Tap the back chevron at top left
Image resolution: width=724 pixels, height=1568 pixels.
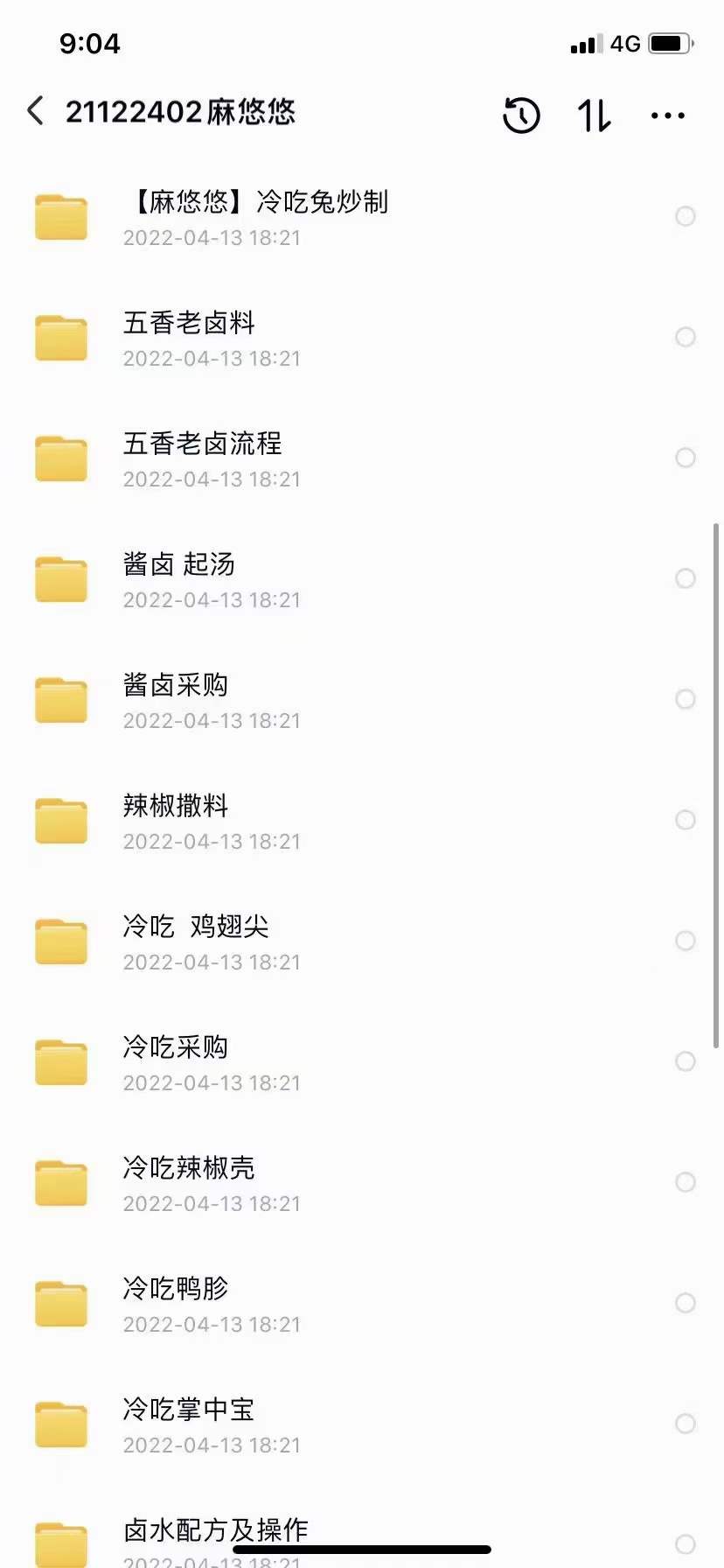click(33, 111)
